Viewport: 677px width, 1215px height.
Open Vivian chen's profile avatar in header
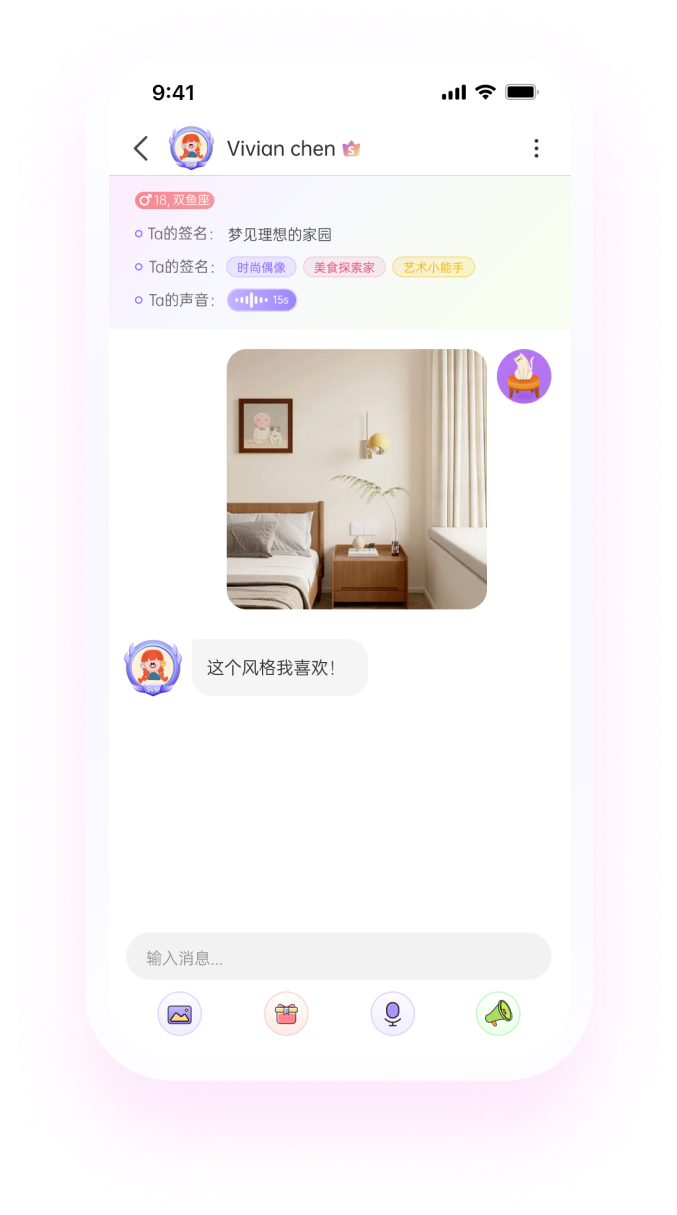(191, 148)
